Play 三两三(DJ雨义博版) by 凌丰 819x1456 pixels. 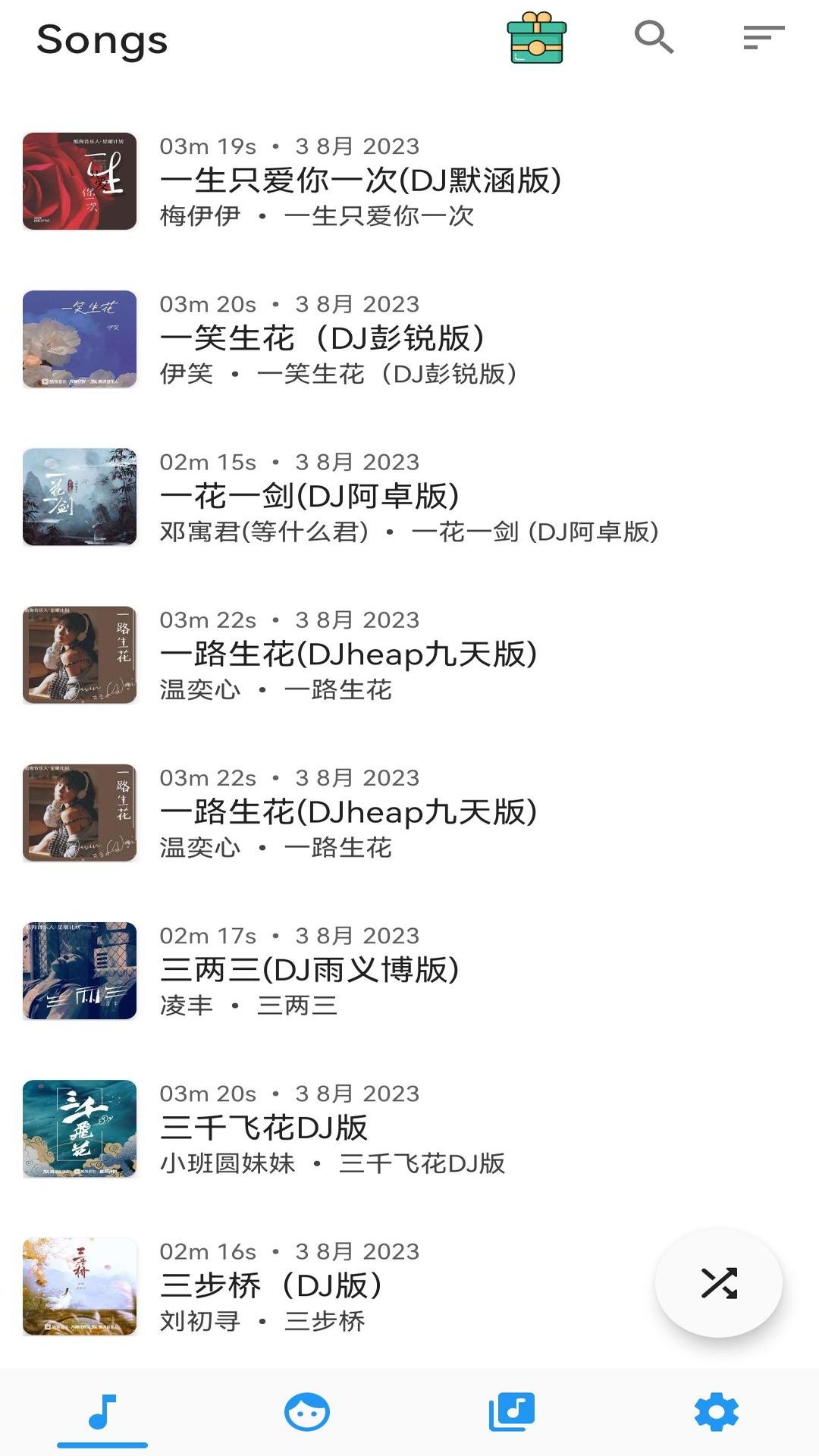coord(309,971)
